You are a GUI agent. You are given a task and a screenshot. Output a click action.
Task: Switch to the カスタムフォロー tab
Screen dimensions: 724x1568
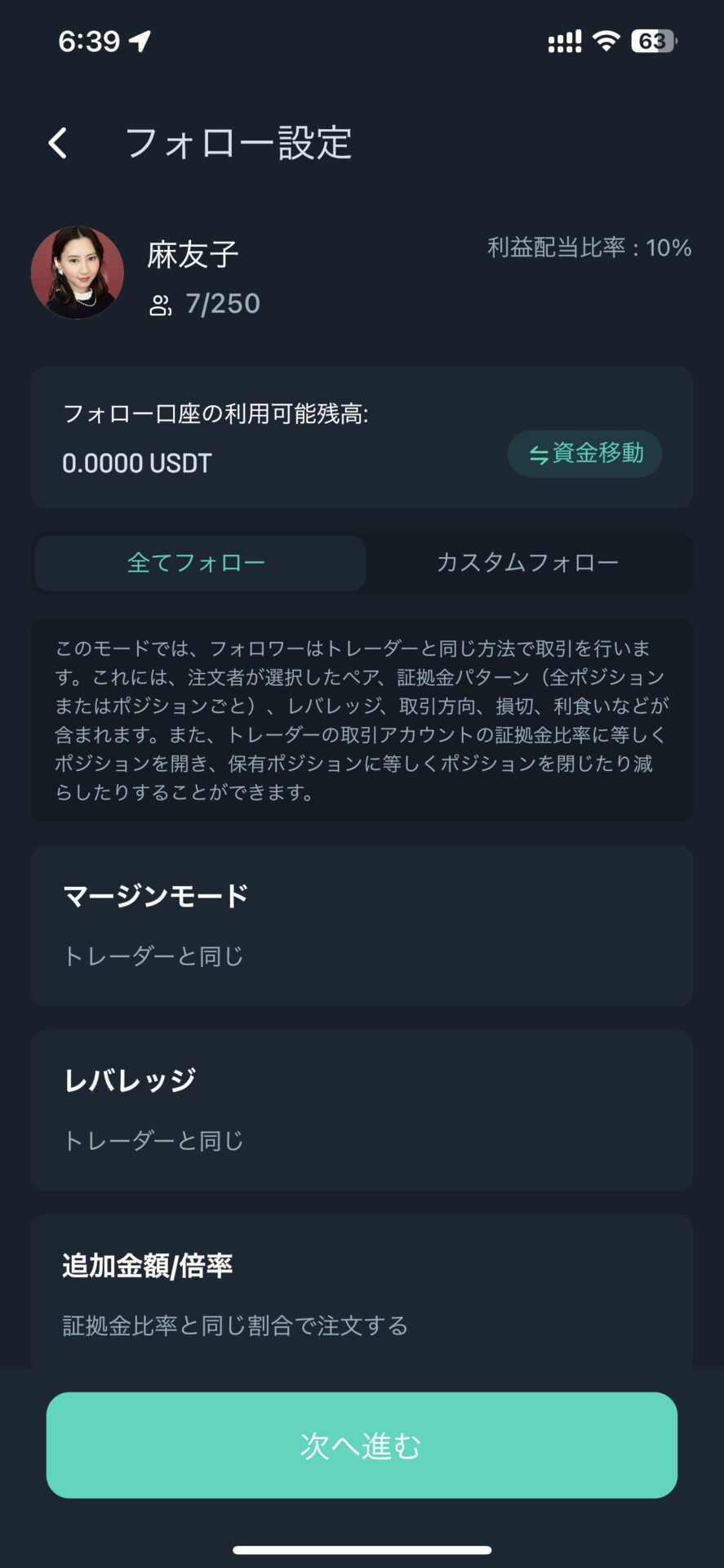click(527, 563)
